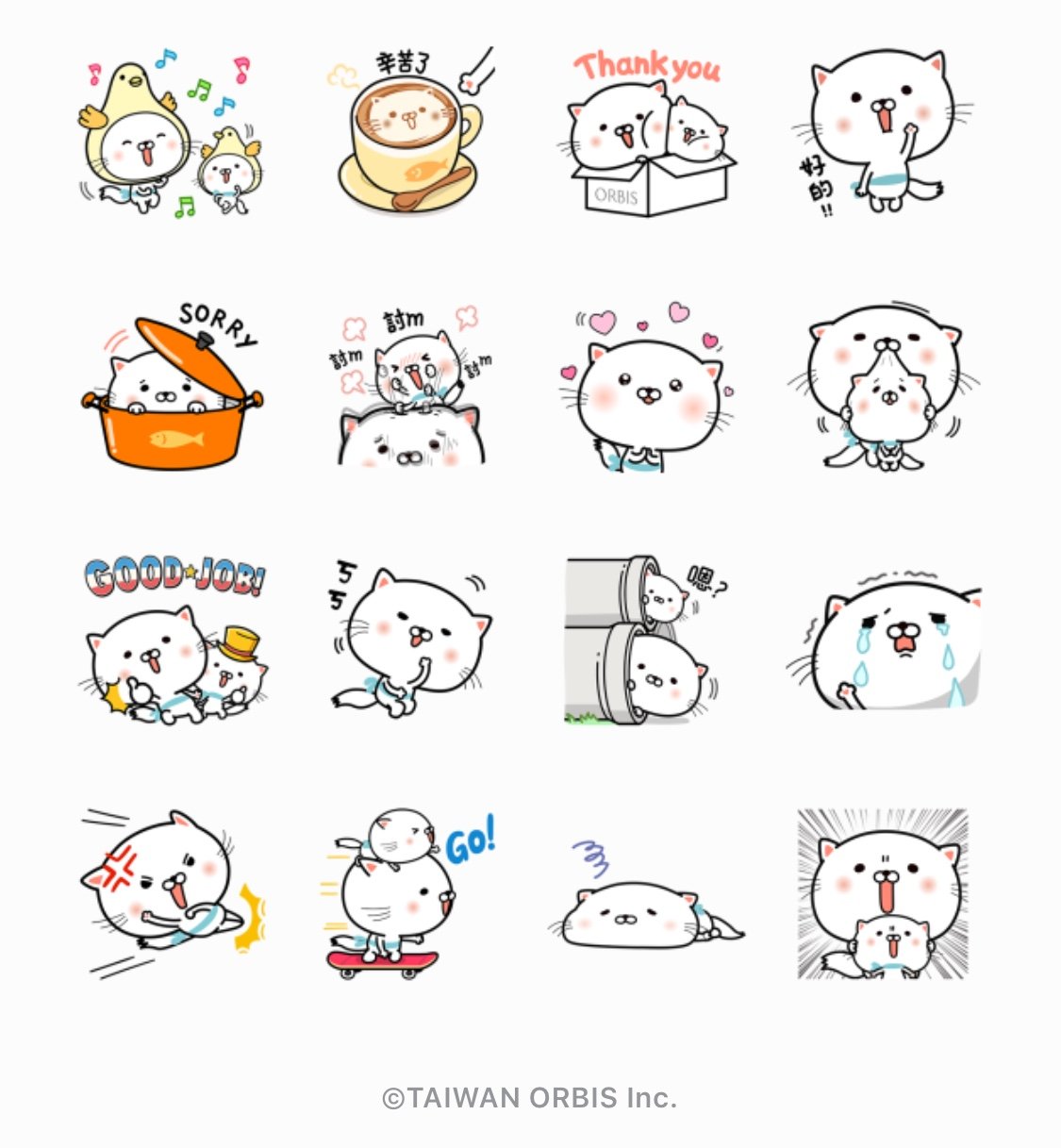
Task: Select the angry kicking cat sticker
Action: coord(171,892)
